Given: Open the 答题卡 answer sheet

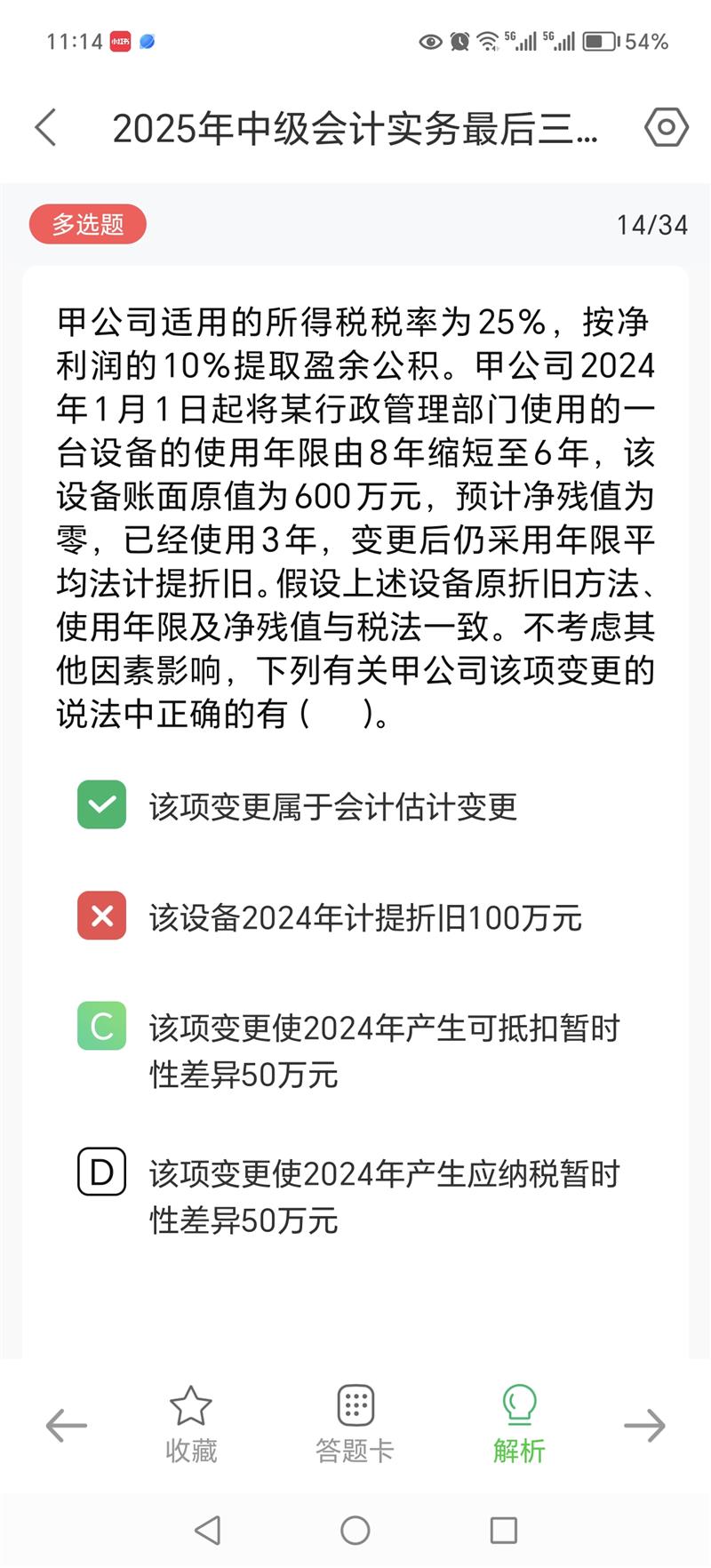Looking at the screenshot, I should [355, 1424].
